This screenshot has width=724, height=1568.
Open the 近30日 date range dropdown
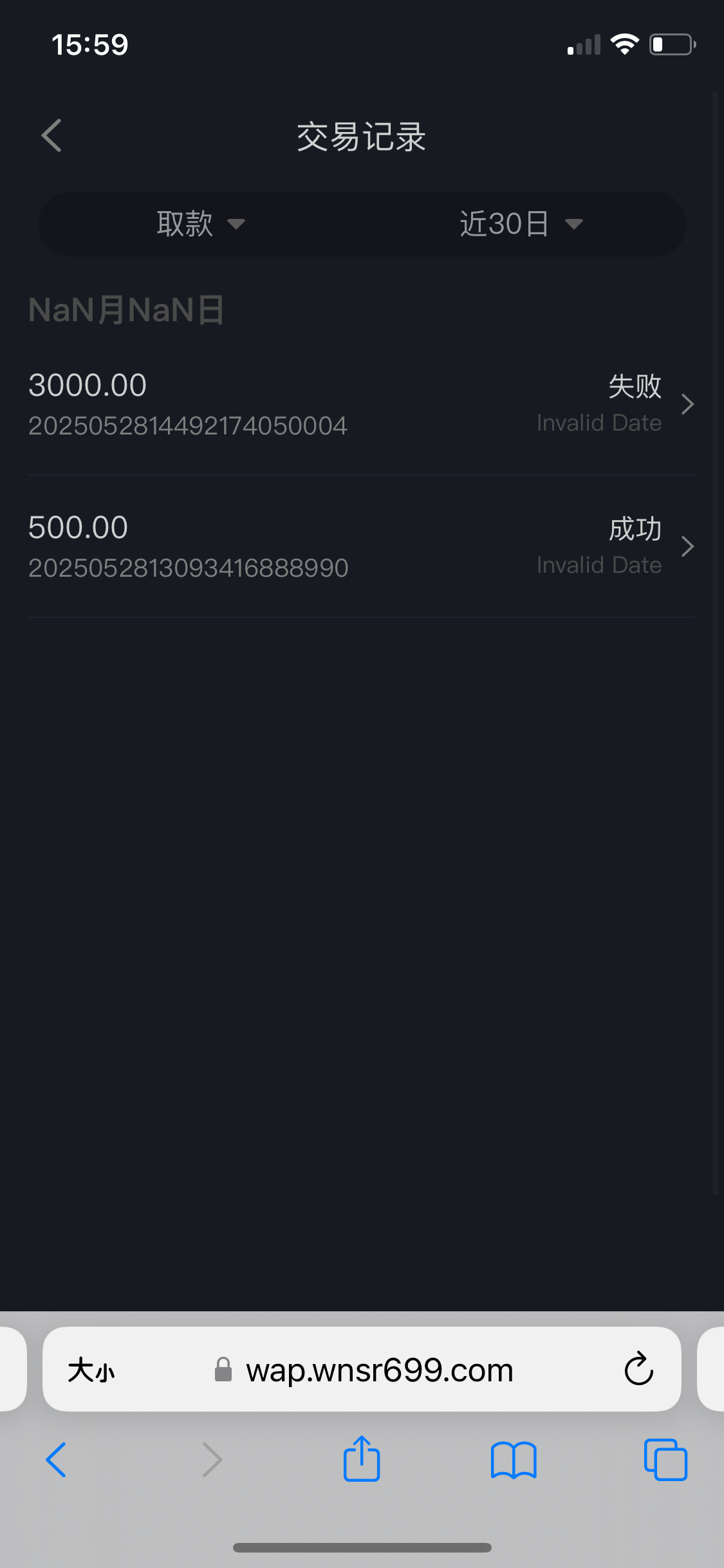point(521,224)
